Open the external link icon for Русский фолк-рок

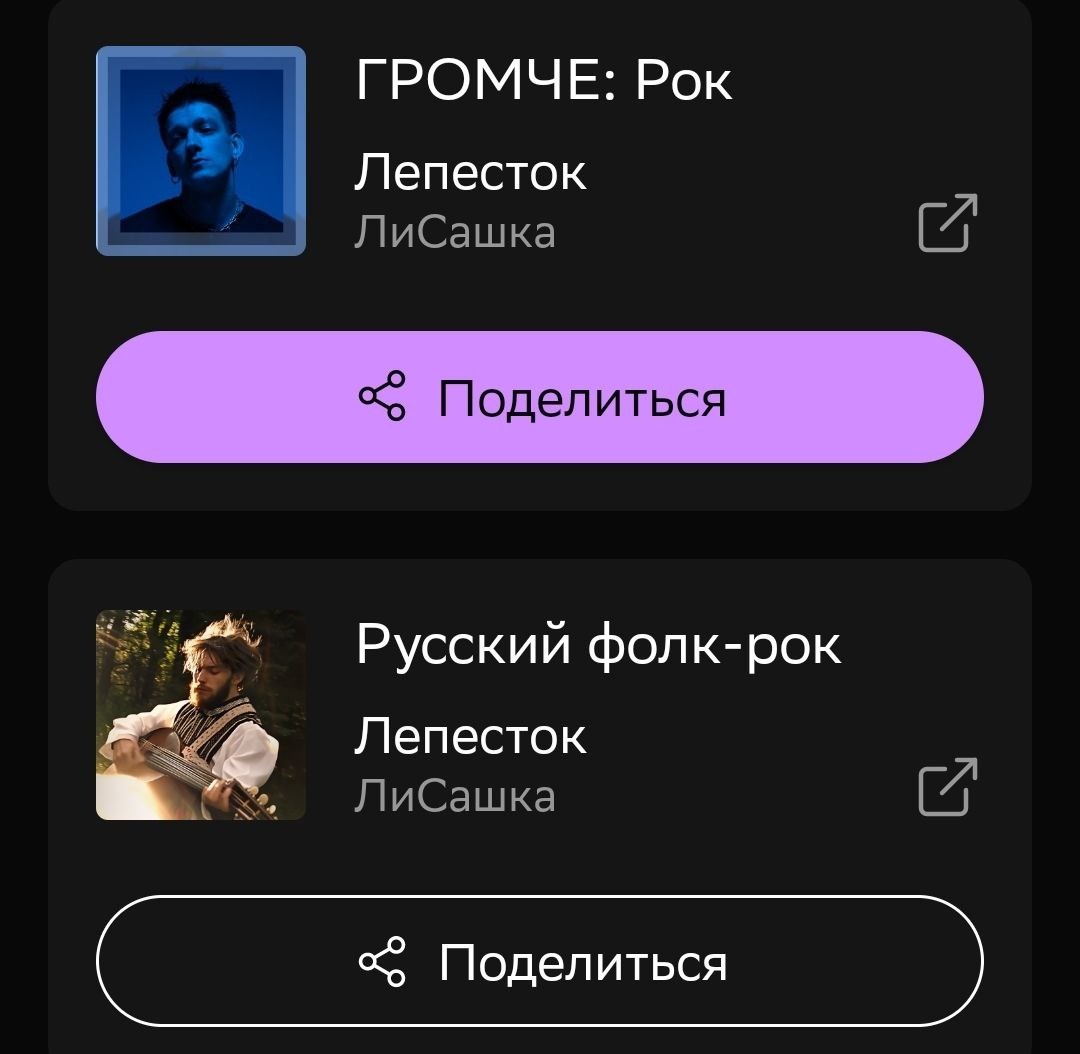click(946, 787)
